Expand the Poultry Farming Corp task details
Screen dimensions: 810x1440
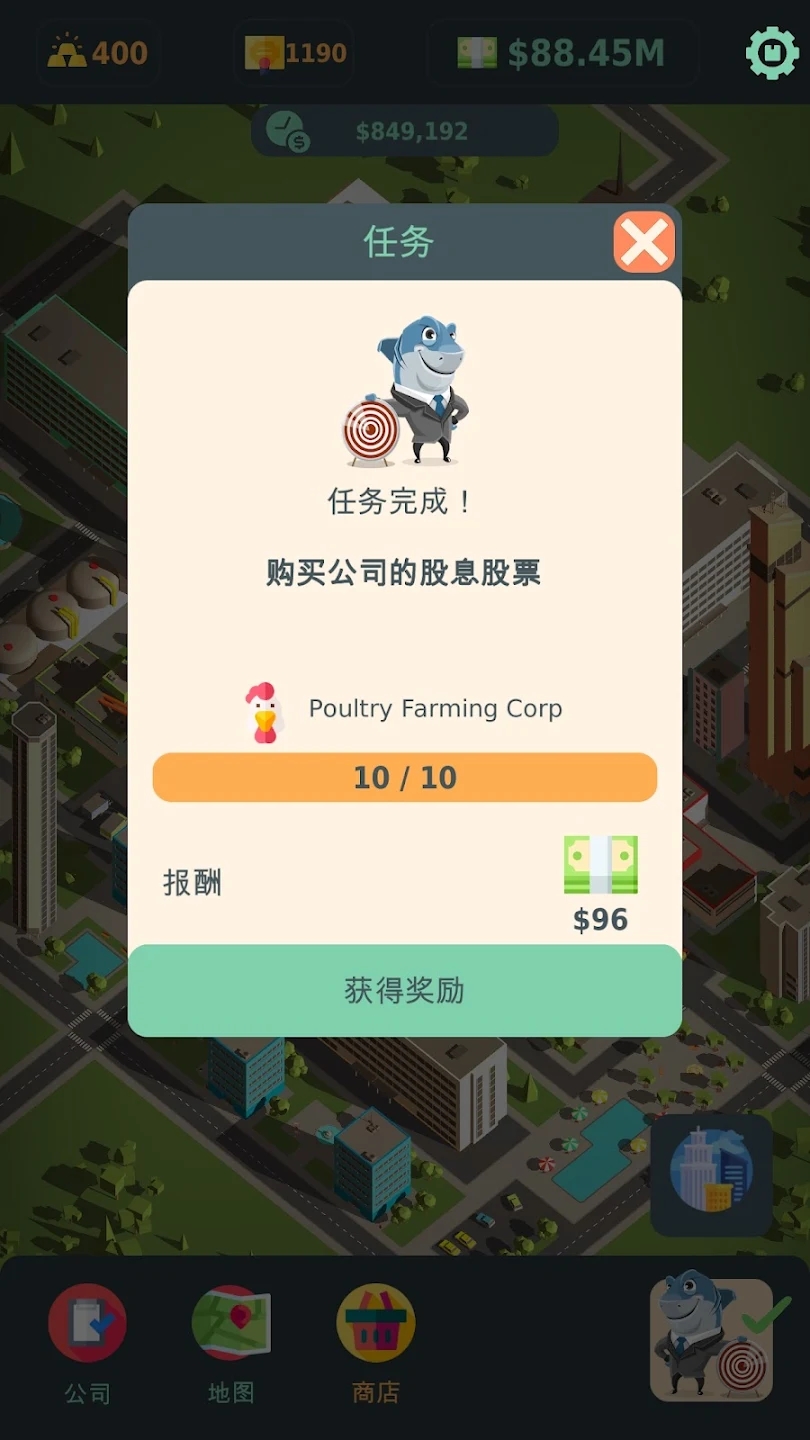coord(405,708)
